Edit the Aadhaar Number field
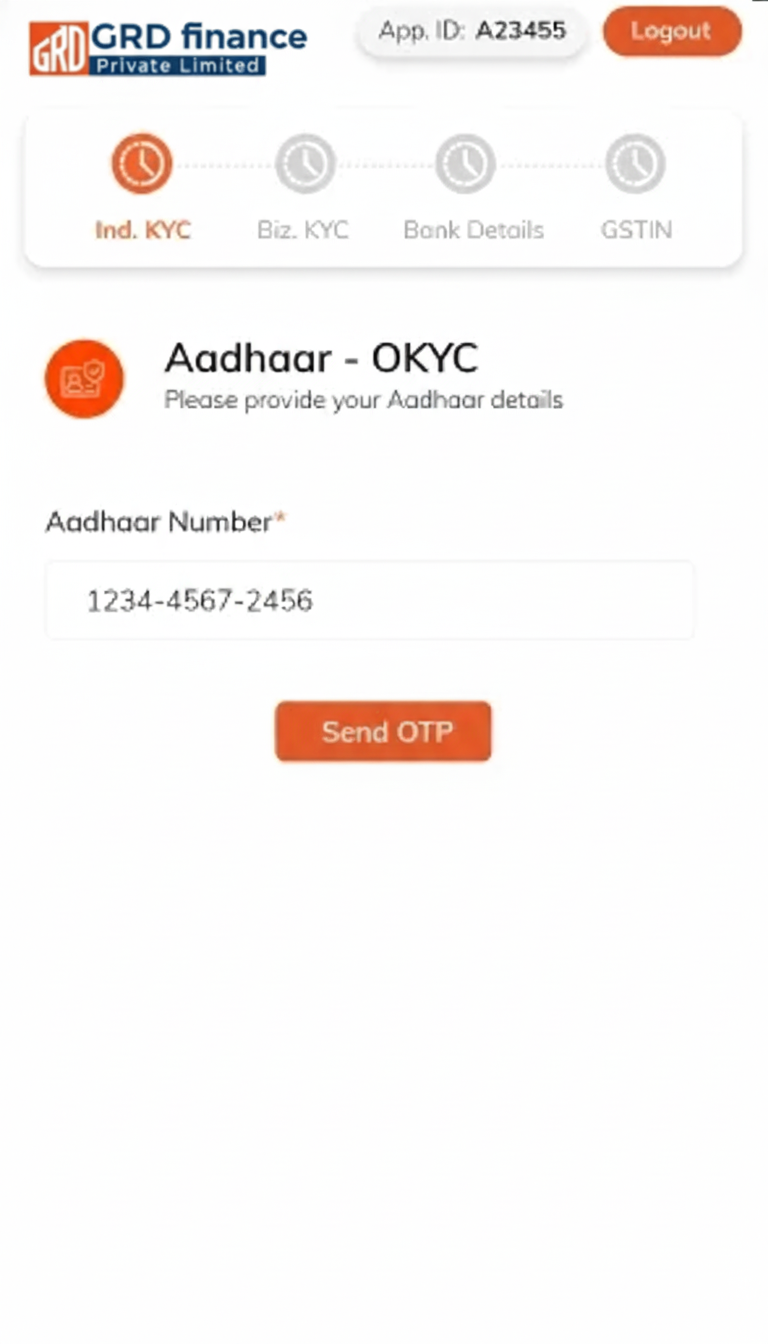 tap(369, 600)
